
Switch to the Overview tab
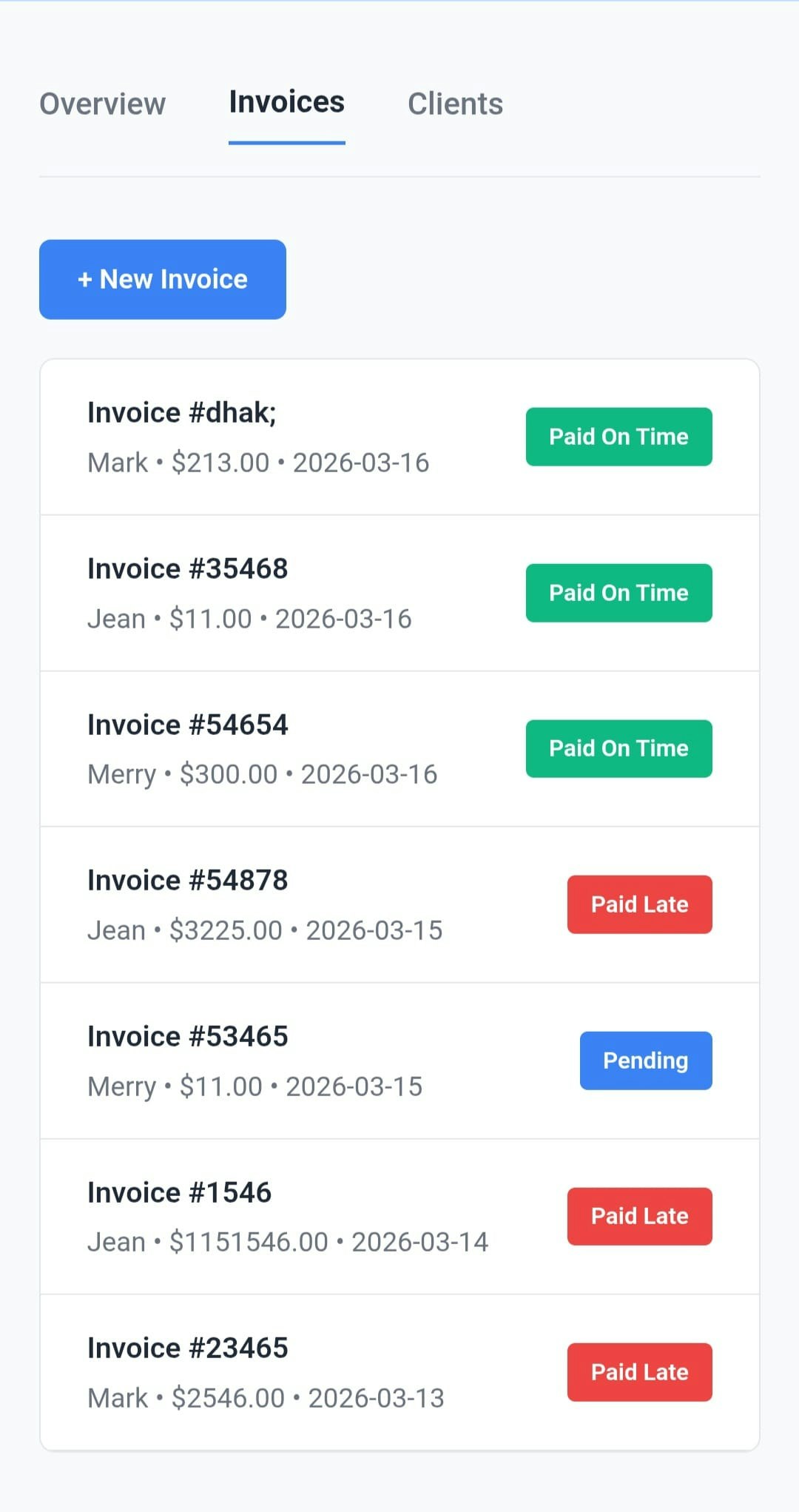[x=103, y=104]
